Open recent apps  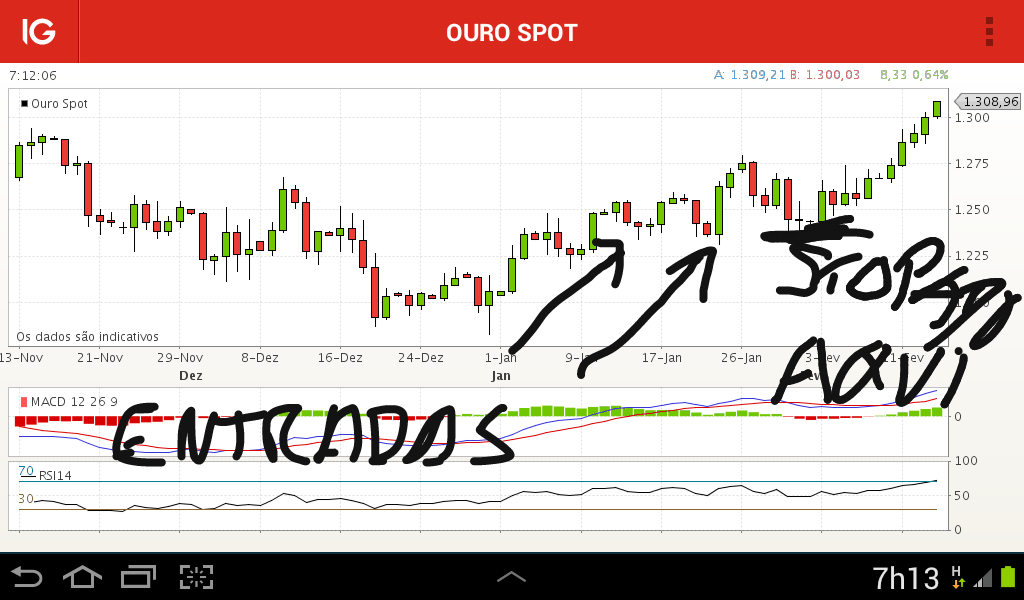(139, 576)
